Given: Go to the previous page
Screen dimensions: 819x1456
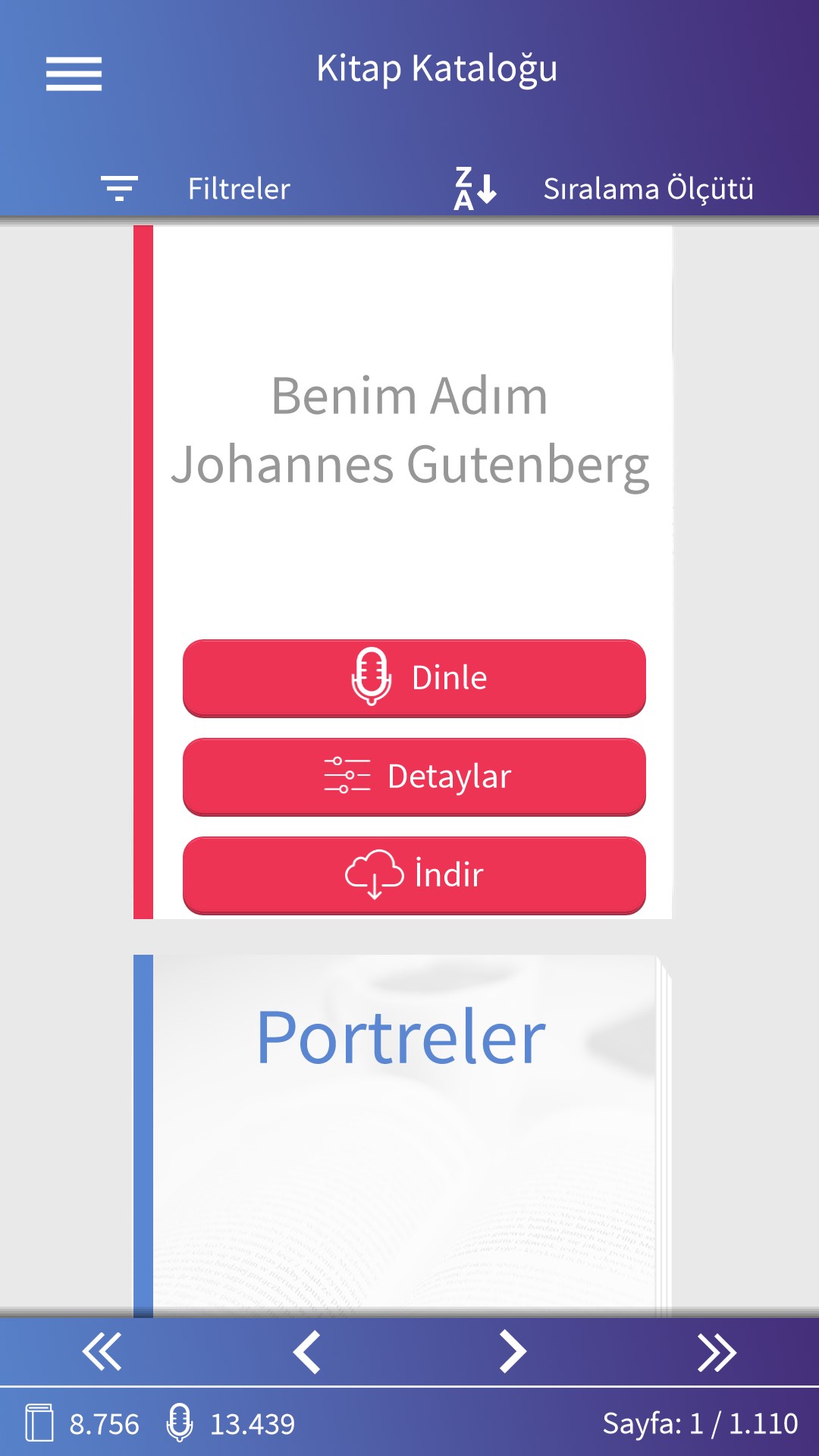Looking at the screenshot, I should tap(307, 1352).
